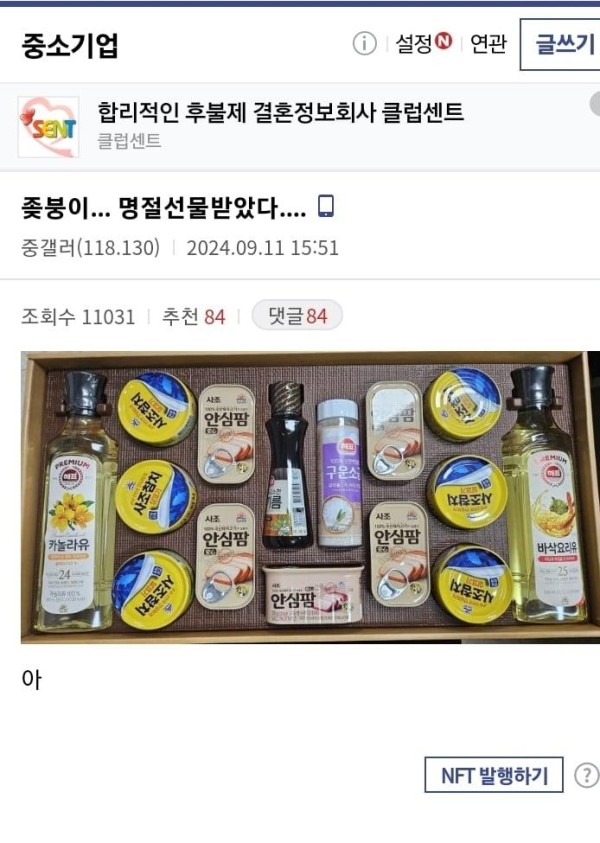This screenshot has width=600, height=843.
Task: View author 중갤러(118.130) posts
Action: pos(91,247)
